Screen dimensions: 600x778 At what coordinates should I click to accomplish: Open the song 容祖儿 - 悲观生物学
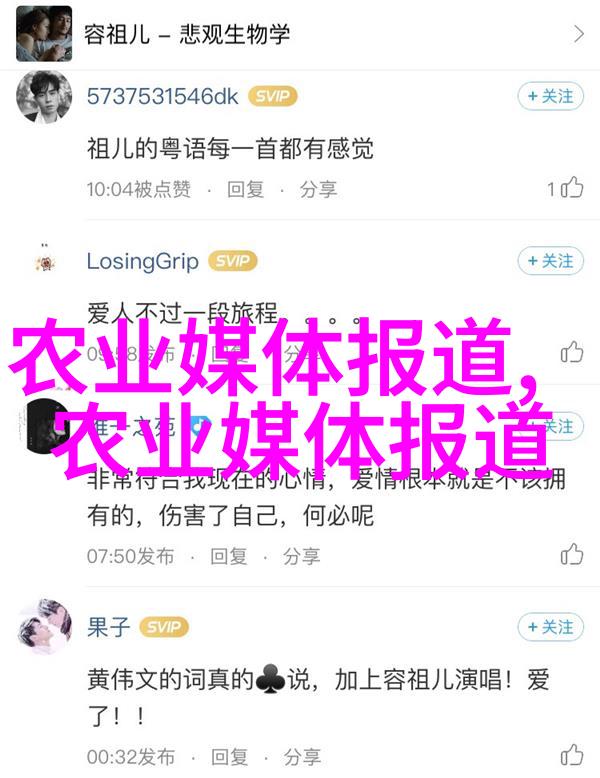(300, 33)
